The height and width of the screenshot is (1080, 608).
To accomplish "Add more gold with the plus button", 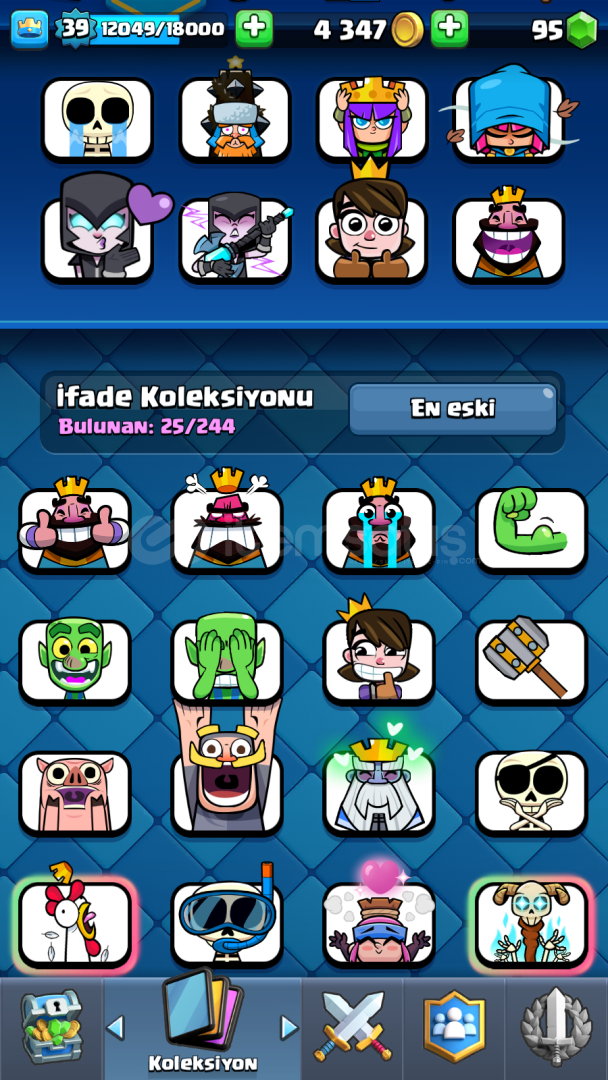I will [450, 29].
